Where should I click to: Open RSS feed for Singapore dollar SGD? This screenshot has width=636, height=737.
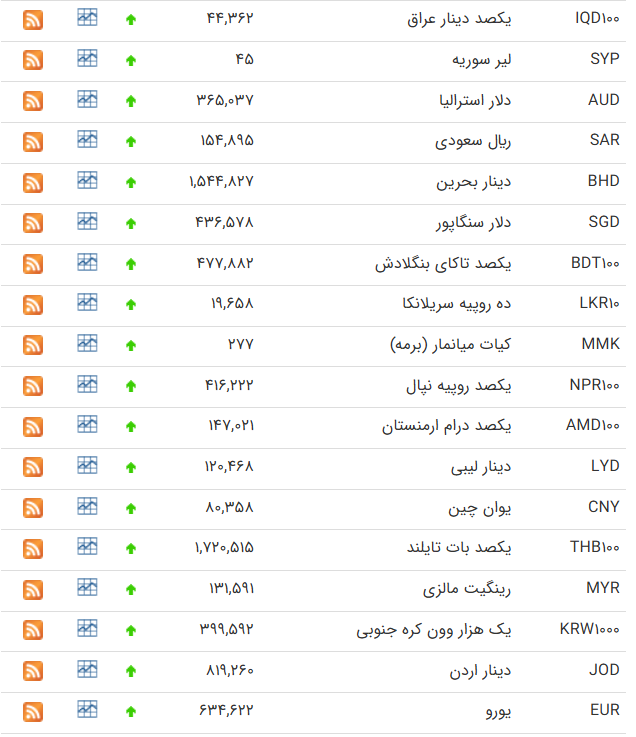coord(33,222)
